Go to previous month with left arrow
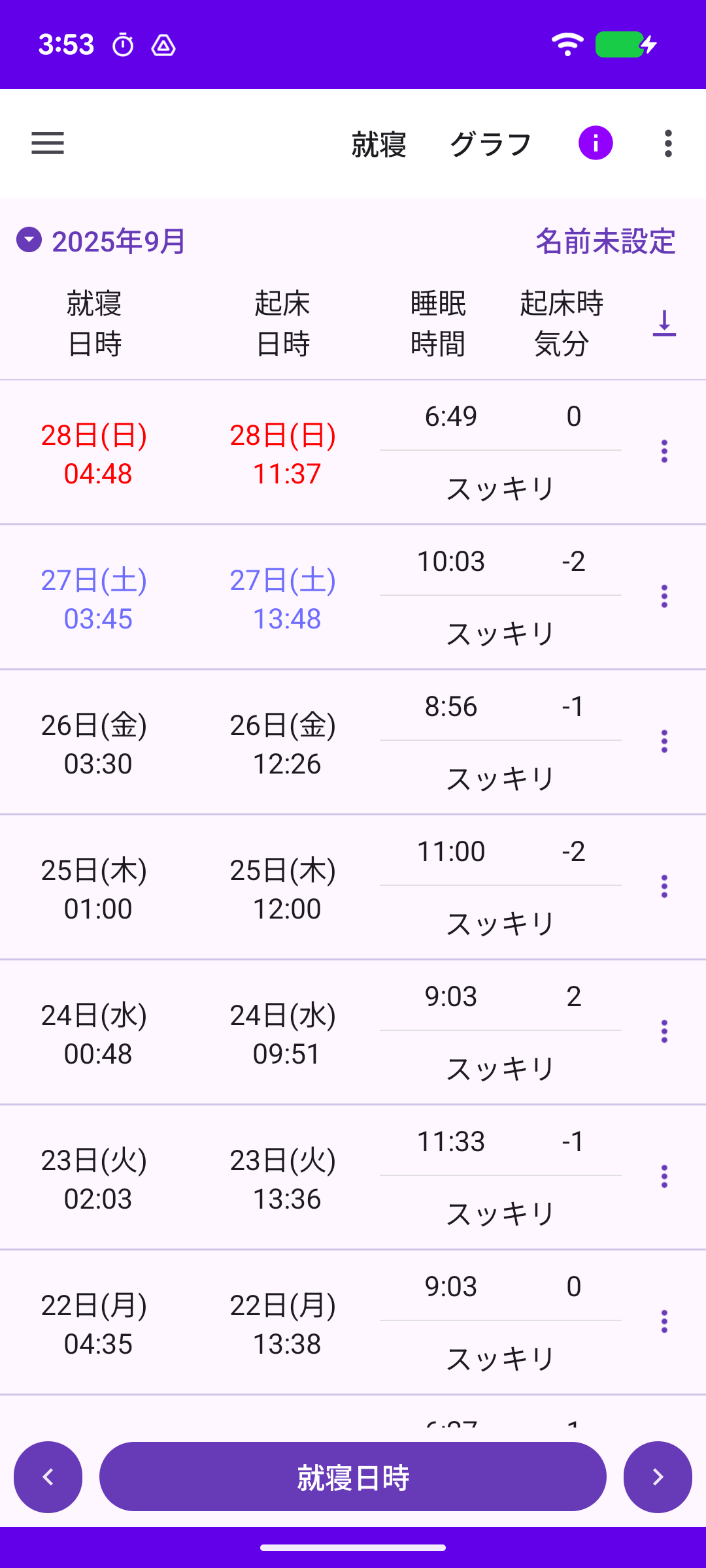This screenshot has width=706, height=1568. pyautogui.click(x=48, y=1477)
